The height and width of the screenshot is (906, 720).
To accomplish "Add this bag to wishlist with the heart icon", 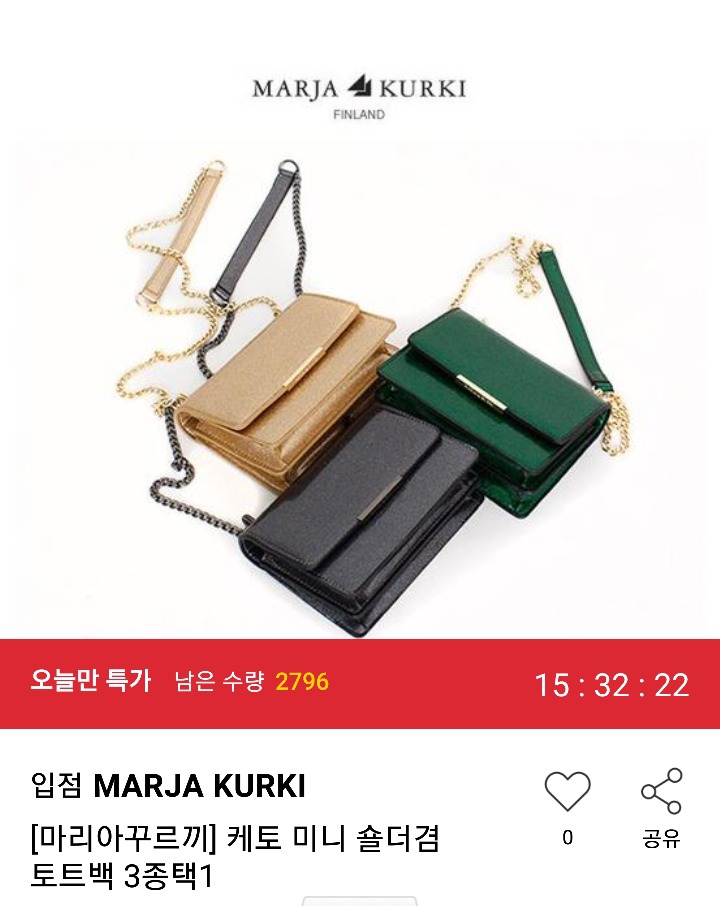I will [x=567, y=792].
